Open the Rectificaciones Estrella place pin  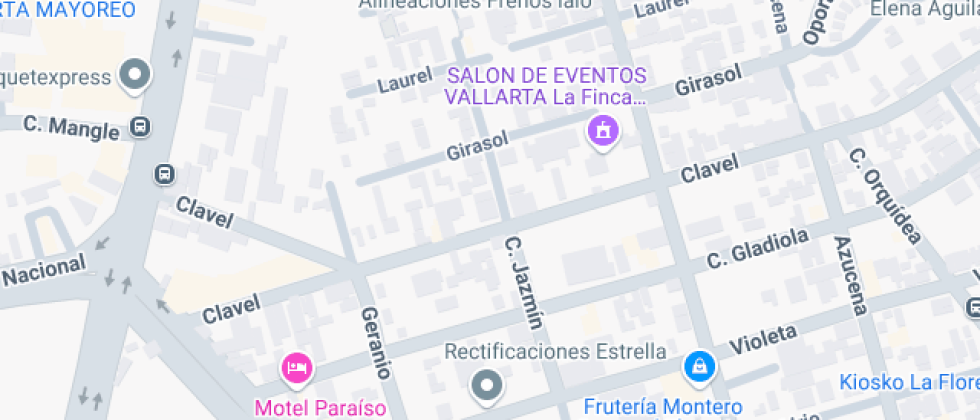tap(487, 385)
